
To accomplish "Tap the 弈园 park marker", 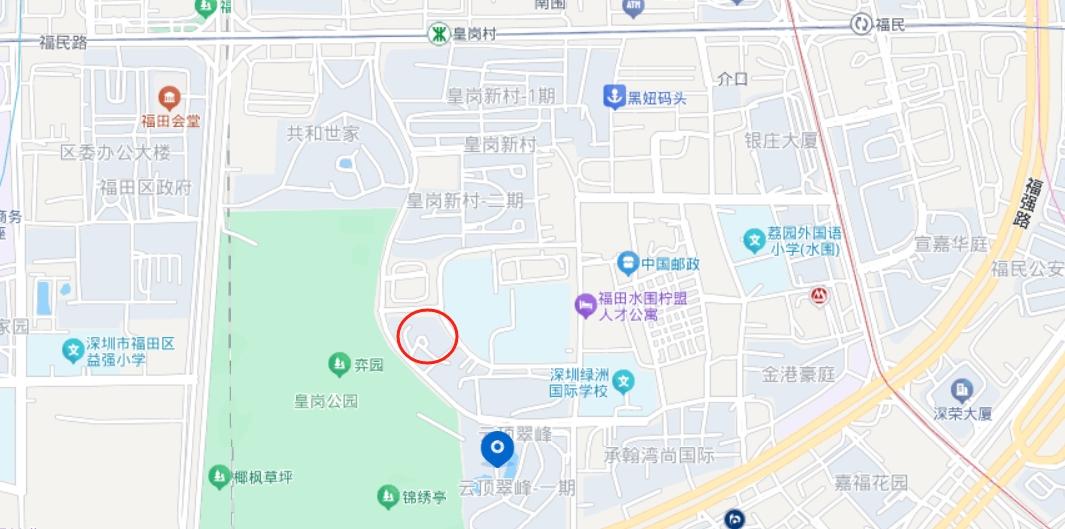I will pyautogui.click(x=338, y=364).
